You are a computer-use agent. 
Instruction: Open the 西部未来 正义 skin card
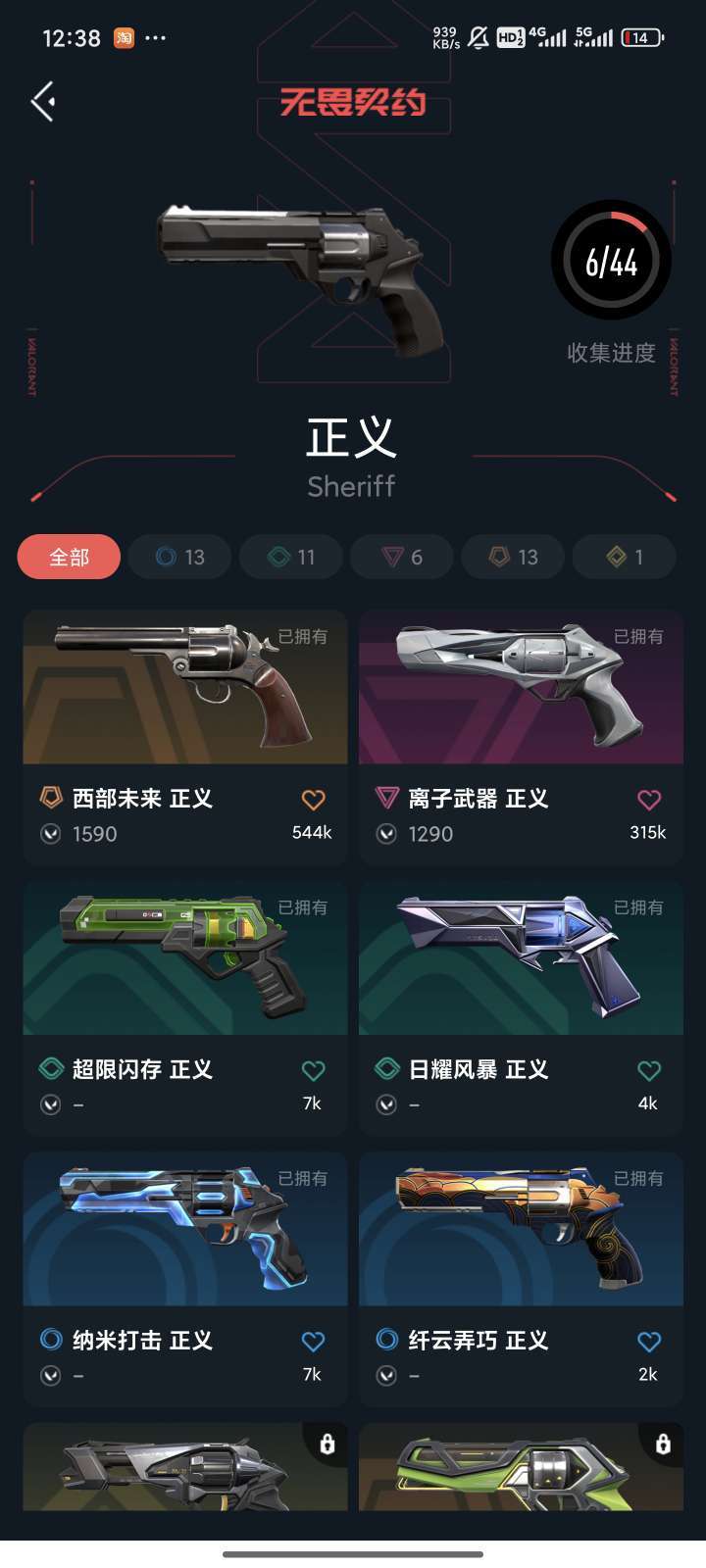[x=185, y=737]
